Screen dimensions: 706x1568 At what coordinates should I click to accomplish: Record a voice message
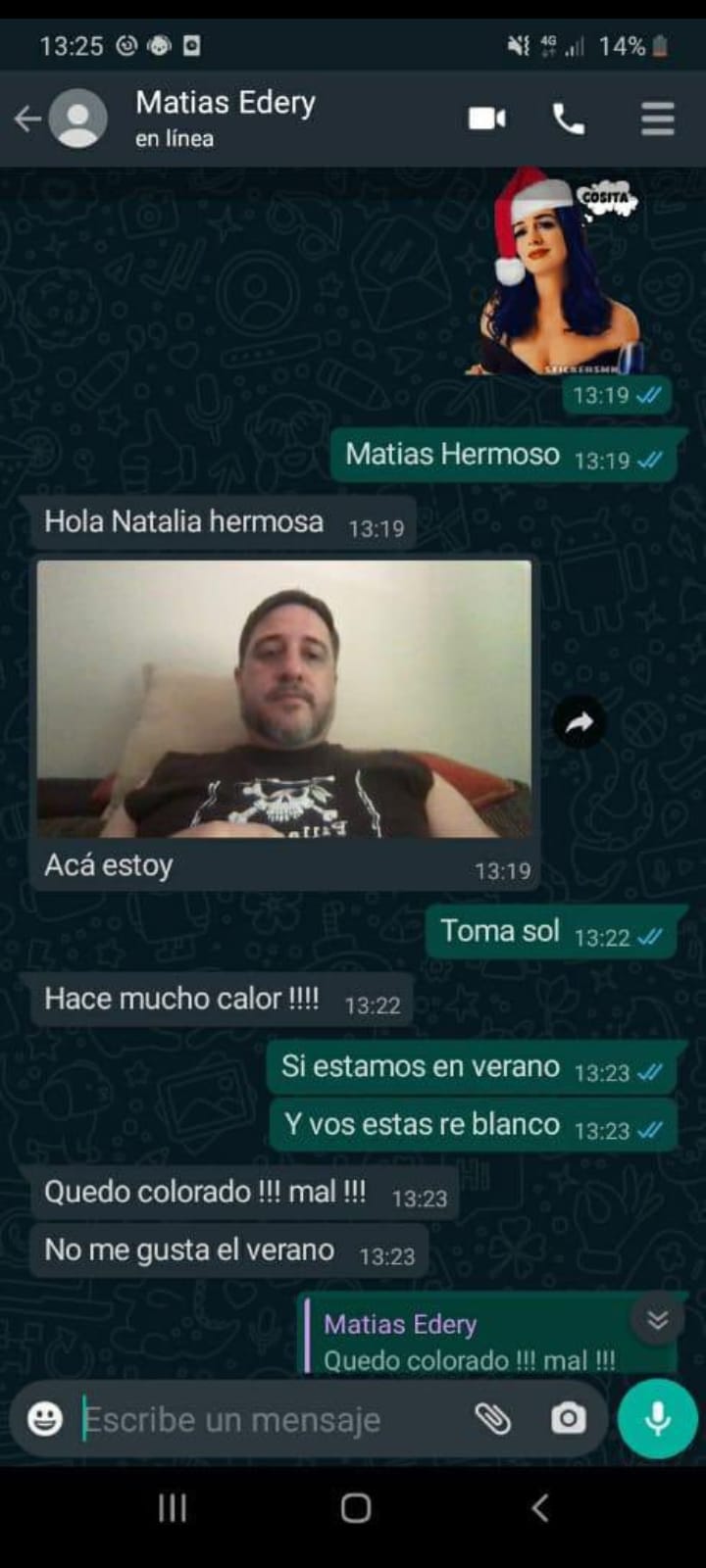(x=657, y=1418)
